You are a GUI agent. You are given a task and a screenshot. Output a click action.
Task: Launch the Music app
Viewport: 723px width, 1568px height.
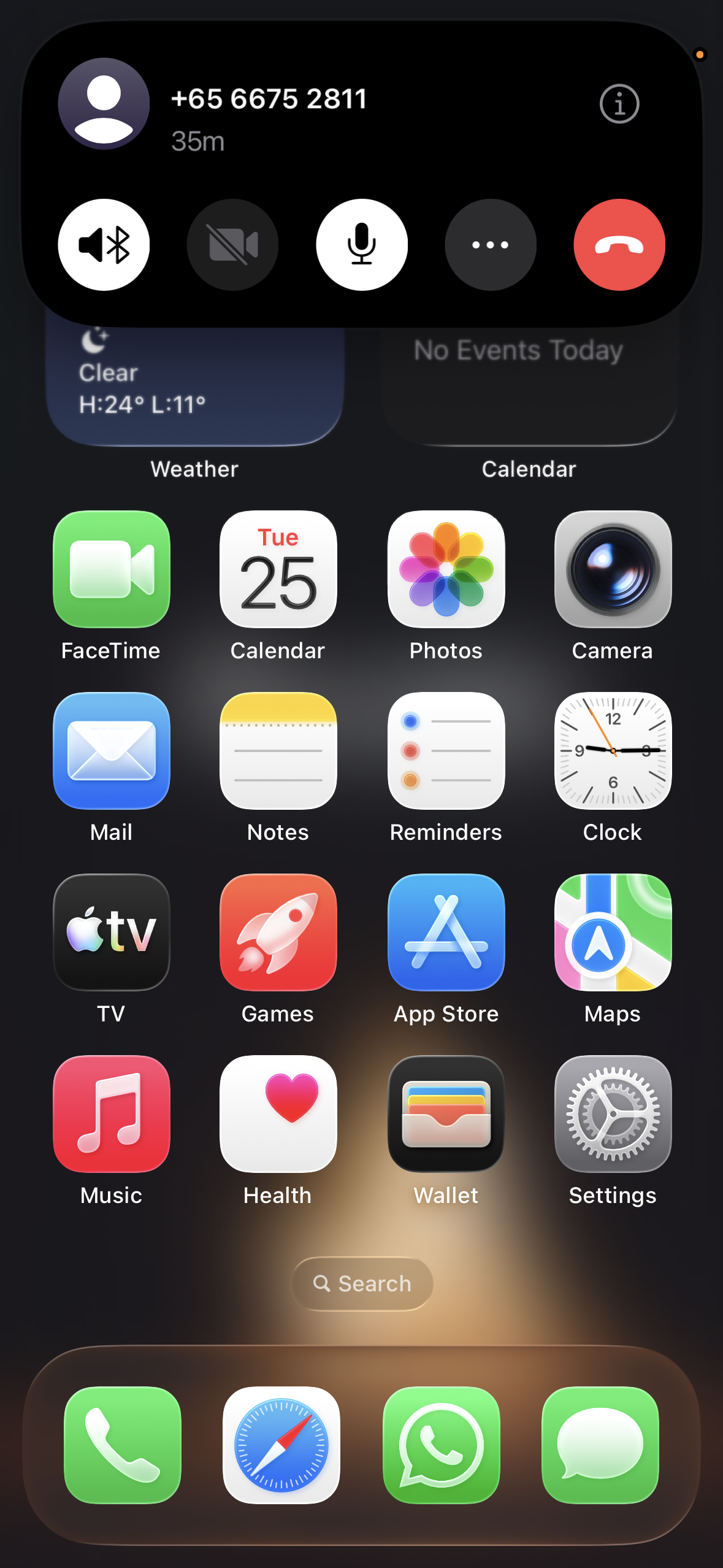111,1114
